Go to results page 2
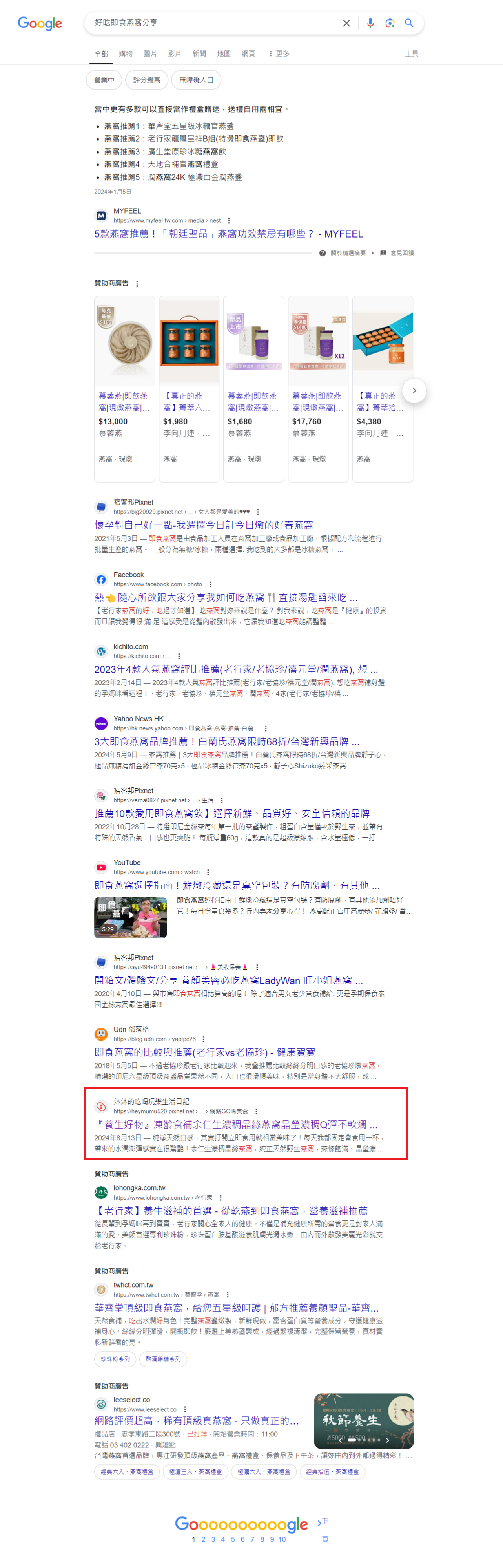503x1568 pixels. coord(203,1539)
